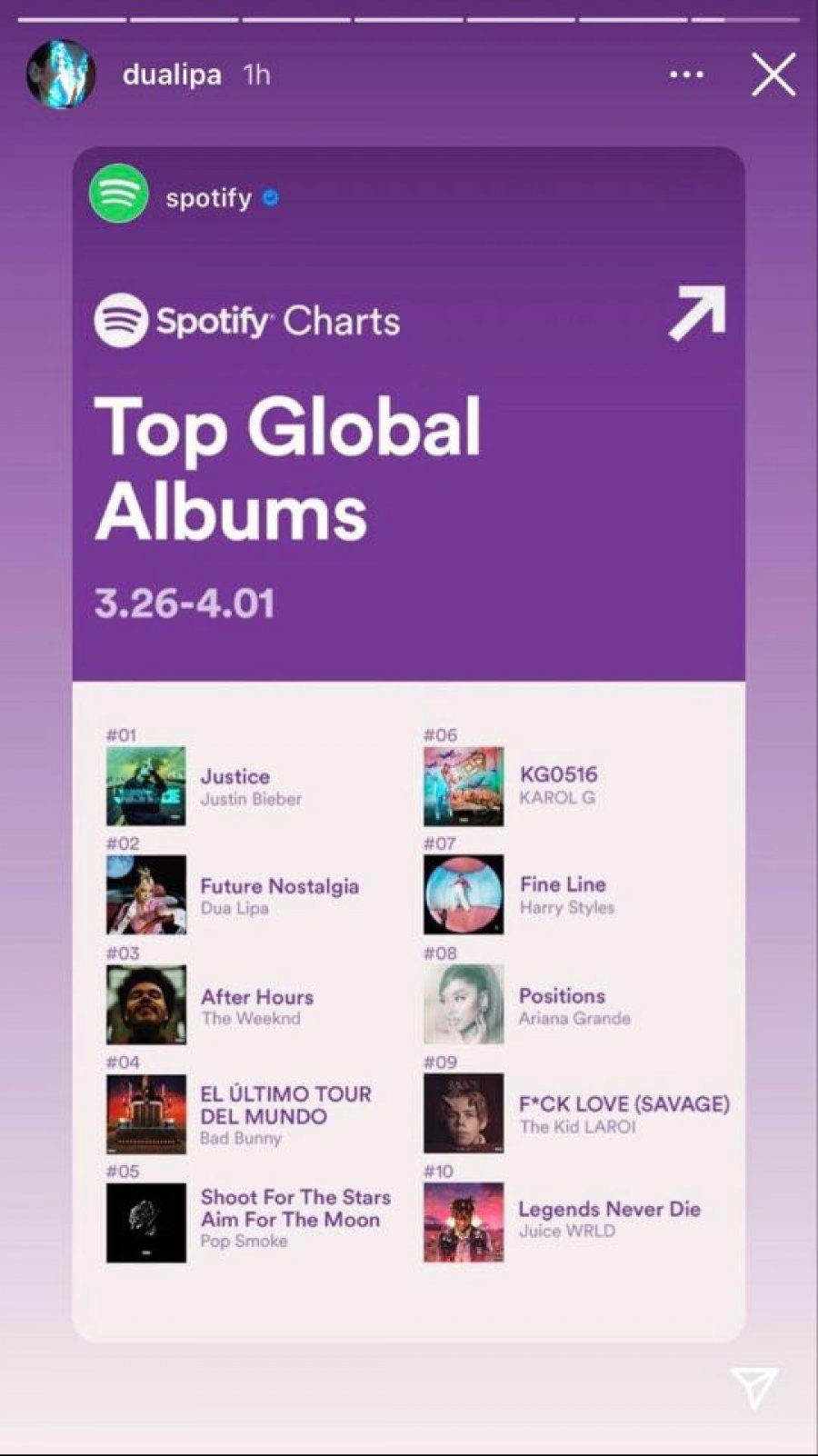Send this story via the paper plane
This screenshot has width=818, height=1456.
(x=753, y=1387)
